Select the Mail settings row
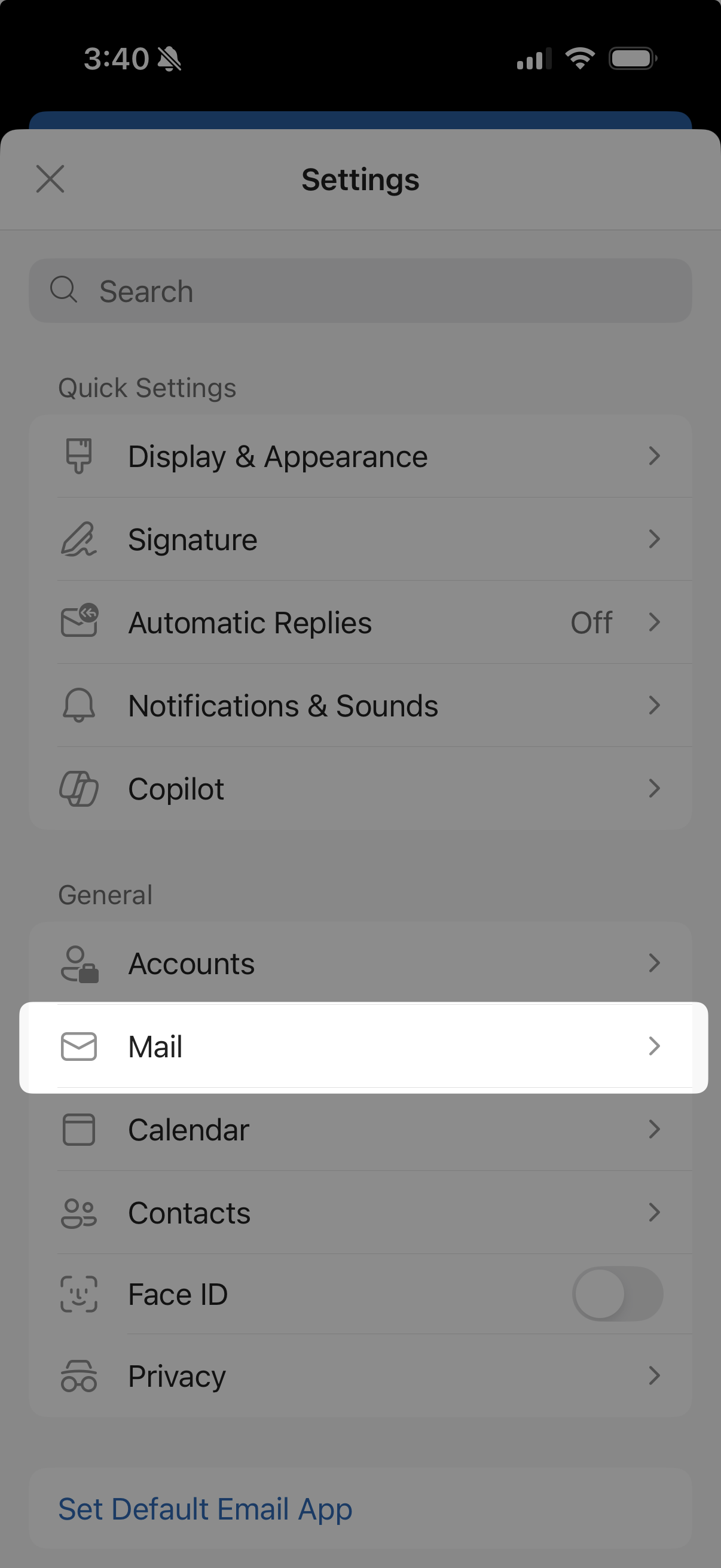 click(x=360, y=1047)
